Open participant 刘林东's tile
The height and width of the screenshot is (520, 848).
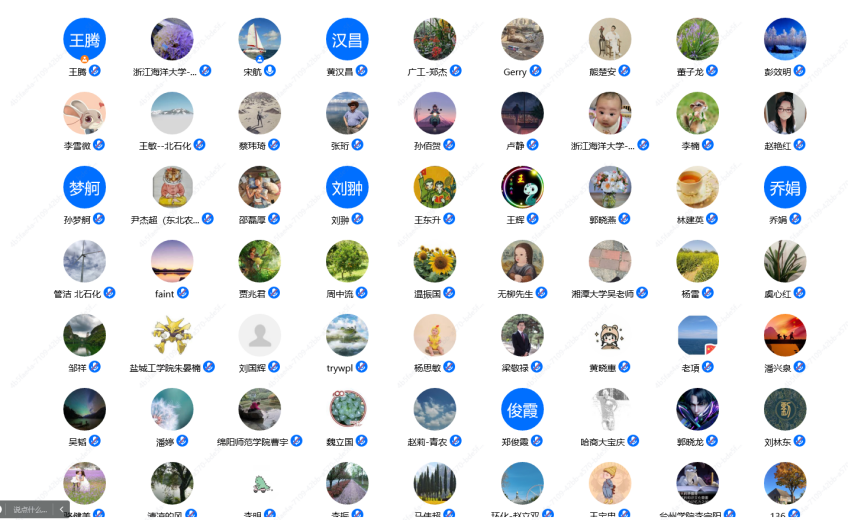pos(785,409)
